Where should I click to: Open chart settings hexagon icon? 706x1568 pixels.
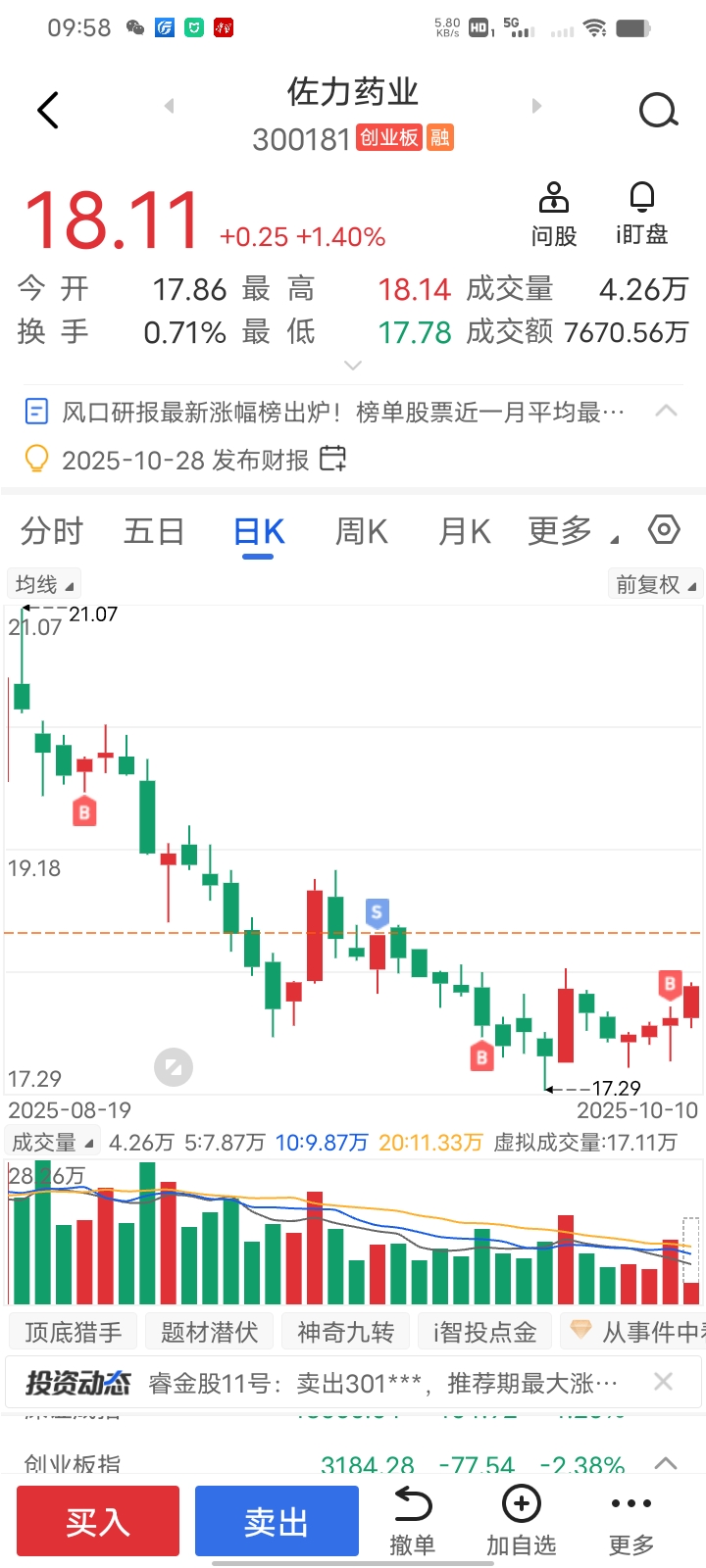coord(664,530)
